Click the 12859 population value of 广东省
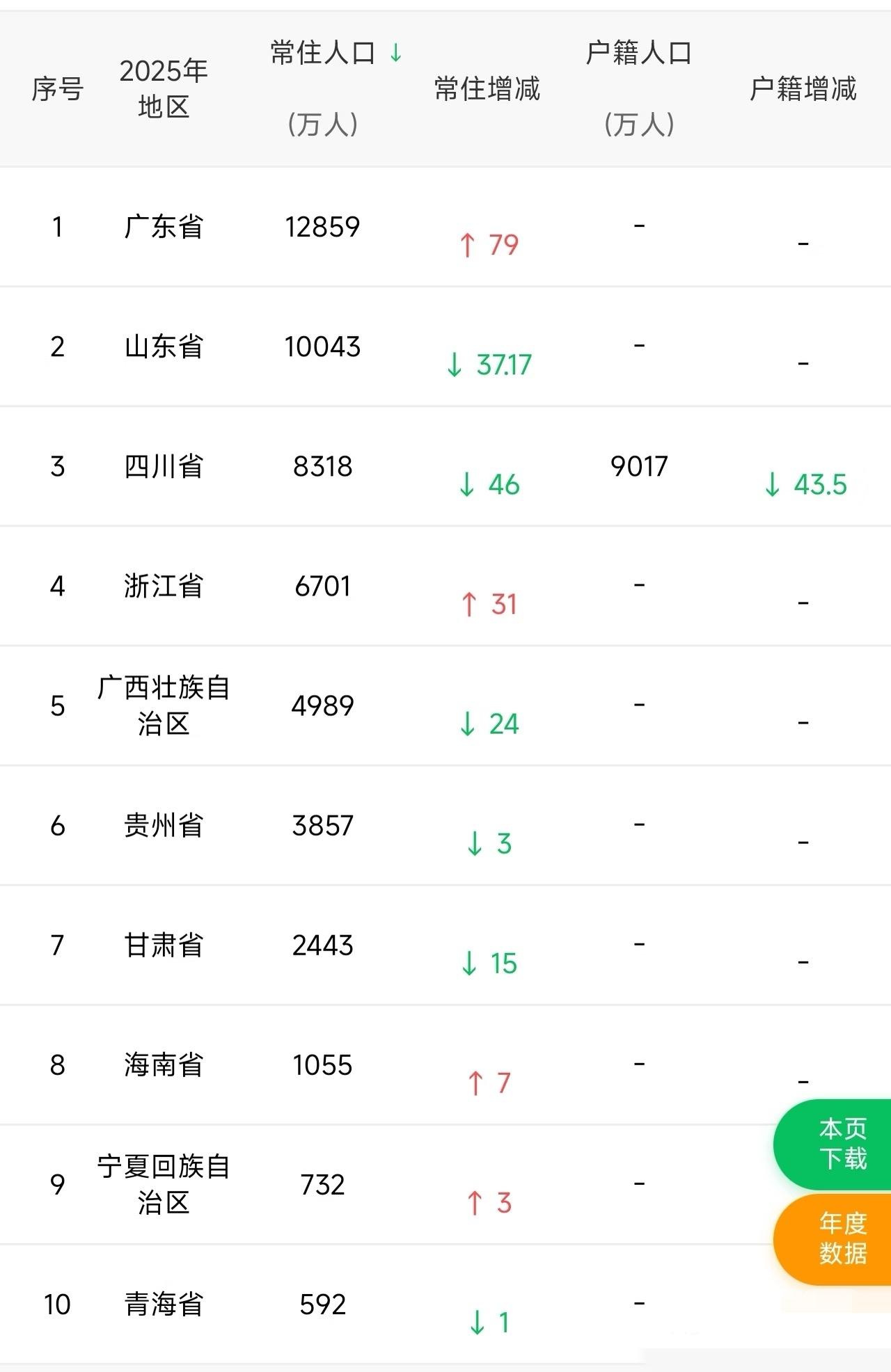891x1372 pixels. pyautogui.click(x=320, y=225)
